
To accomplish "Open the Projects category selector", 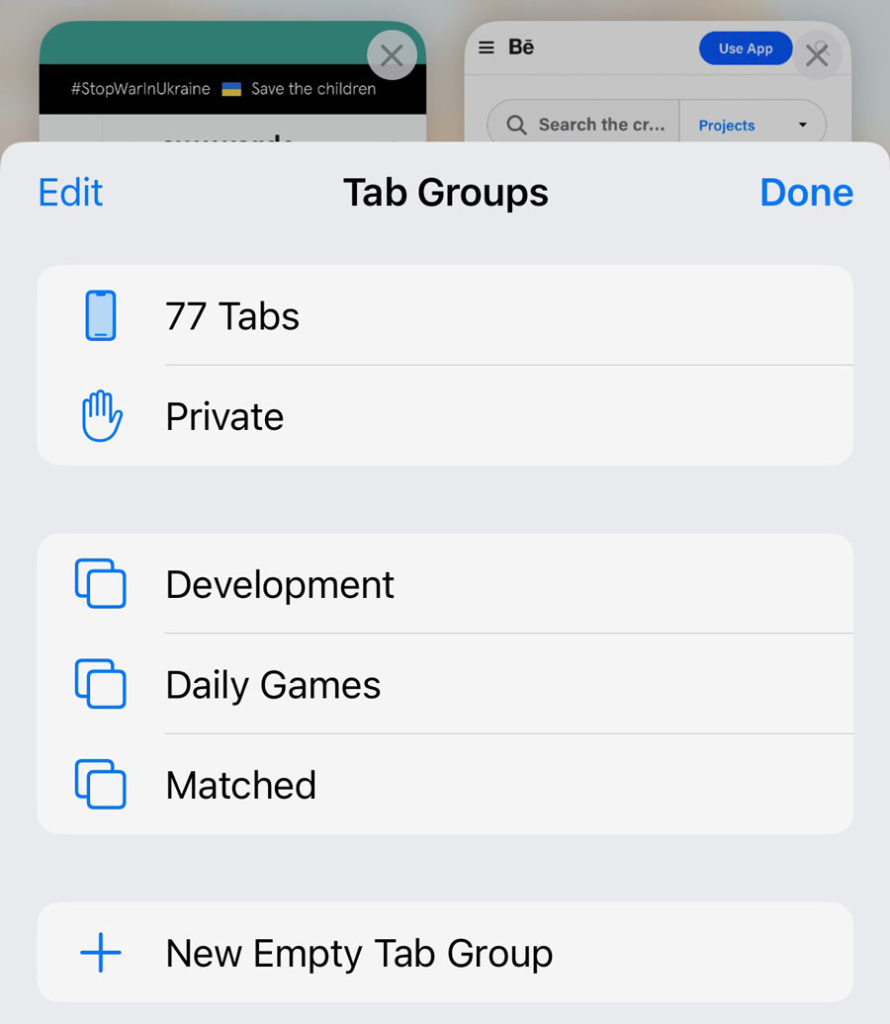I will [725, 124].
